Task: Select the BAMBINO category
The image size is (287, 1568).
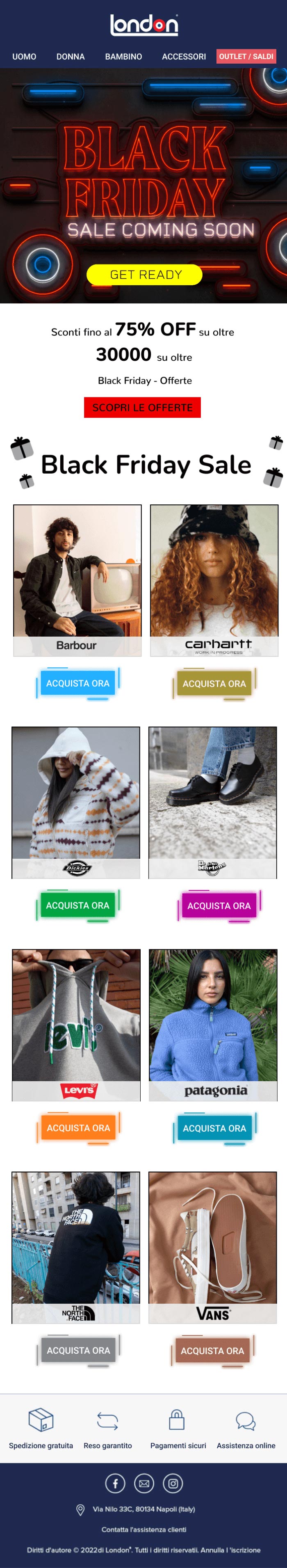Action: tap(123, 57)
